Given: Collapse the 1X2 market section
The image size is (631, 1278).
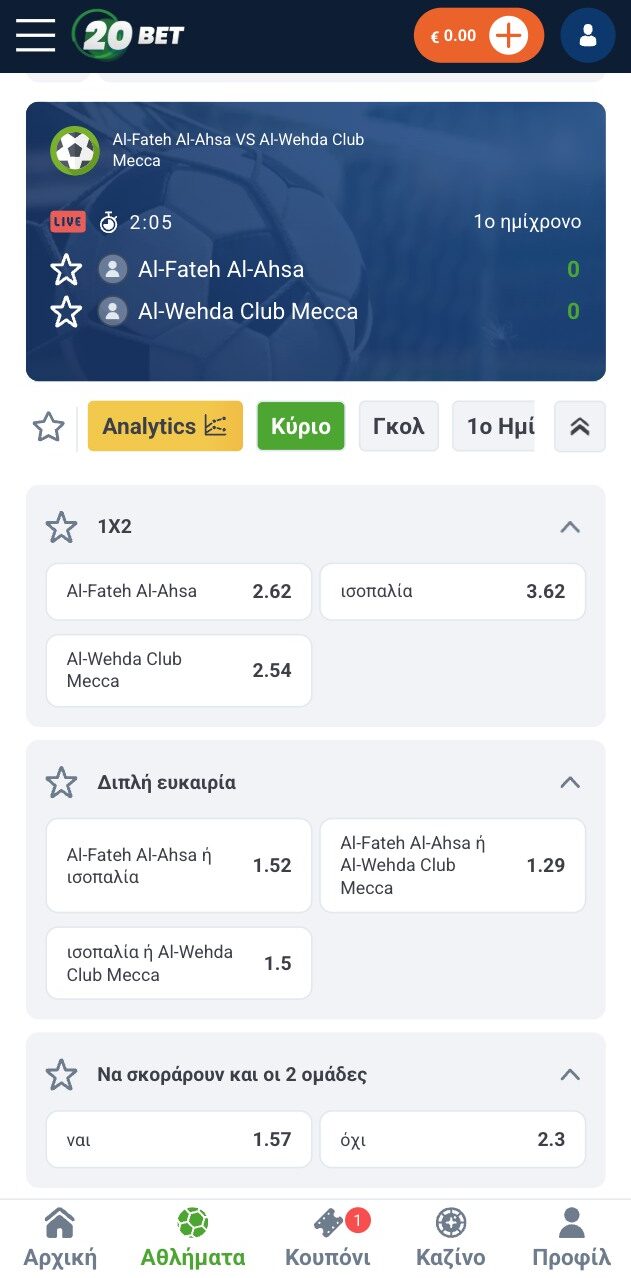Looking at the screenshot, I should pos(569,527).
